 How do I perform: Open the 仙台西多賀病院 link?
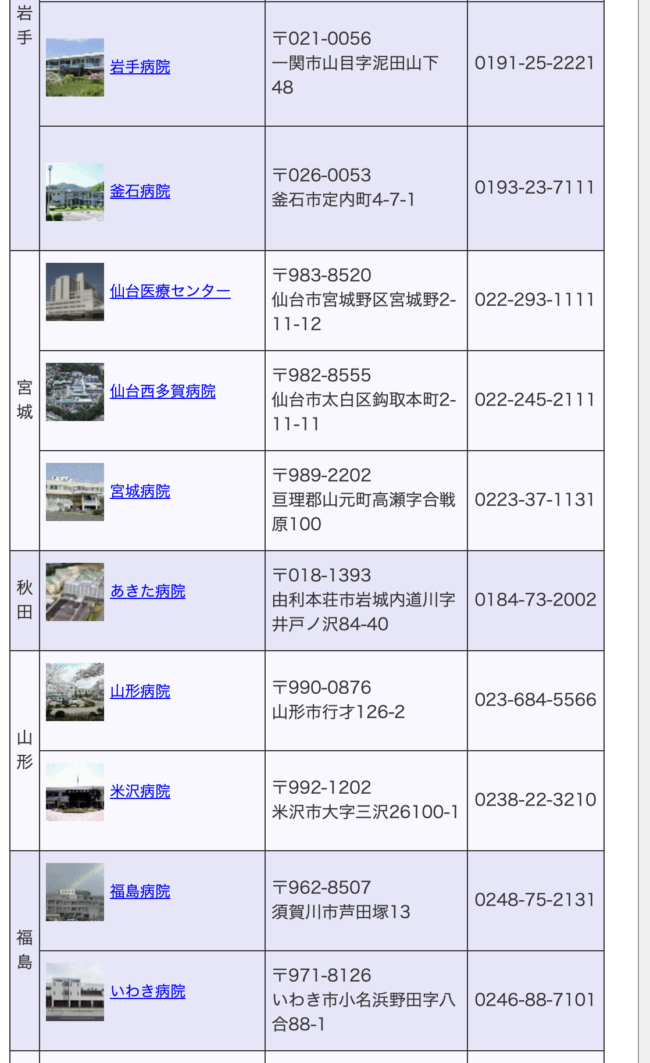163,391
